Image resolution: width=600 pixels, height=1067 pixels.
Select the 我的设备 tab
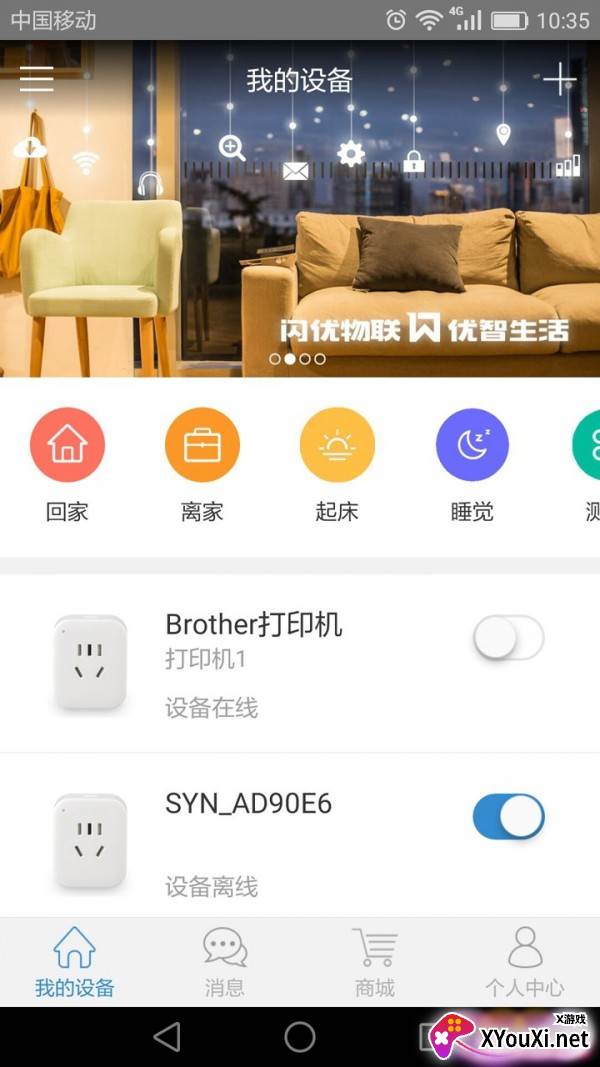[75, 961]
